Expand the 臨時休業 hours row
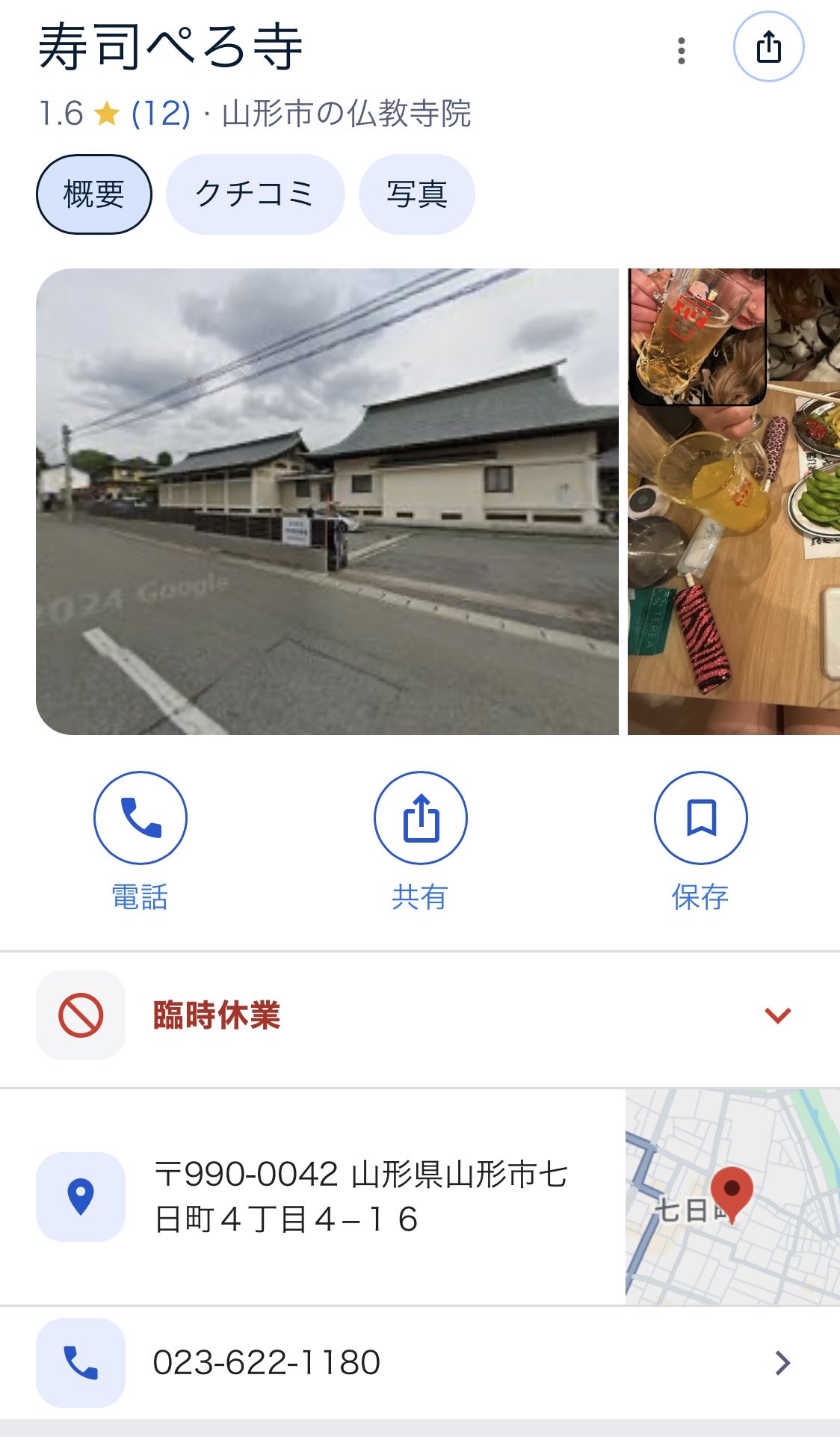Image resolution: width=840 pixels, height=1437 pixels. click(x=777, y=1015)
